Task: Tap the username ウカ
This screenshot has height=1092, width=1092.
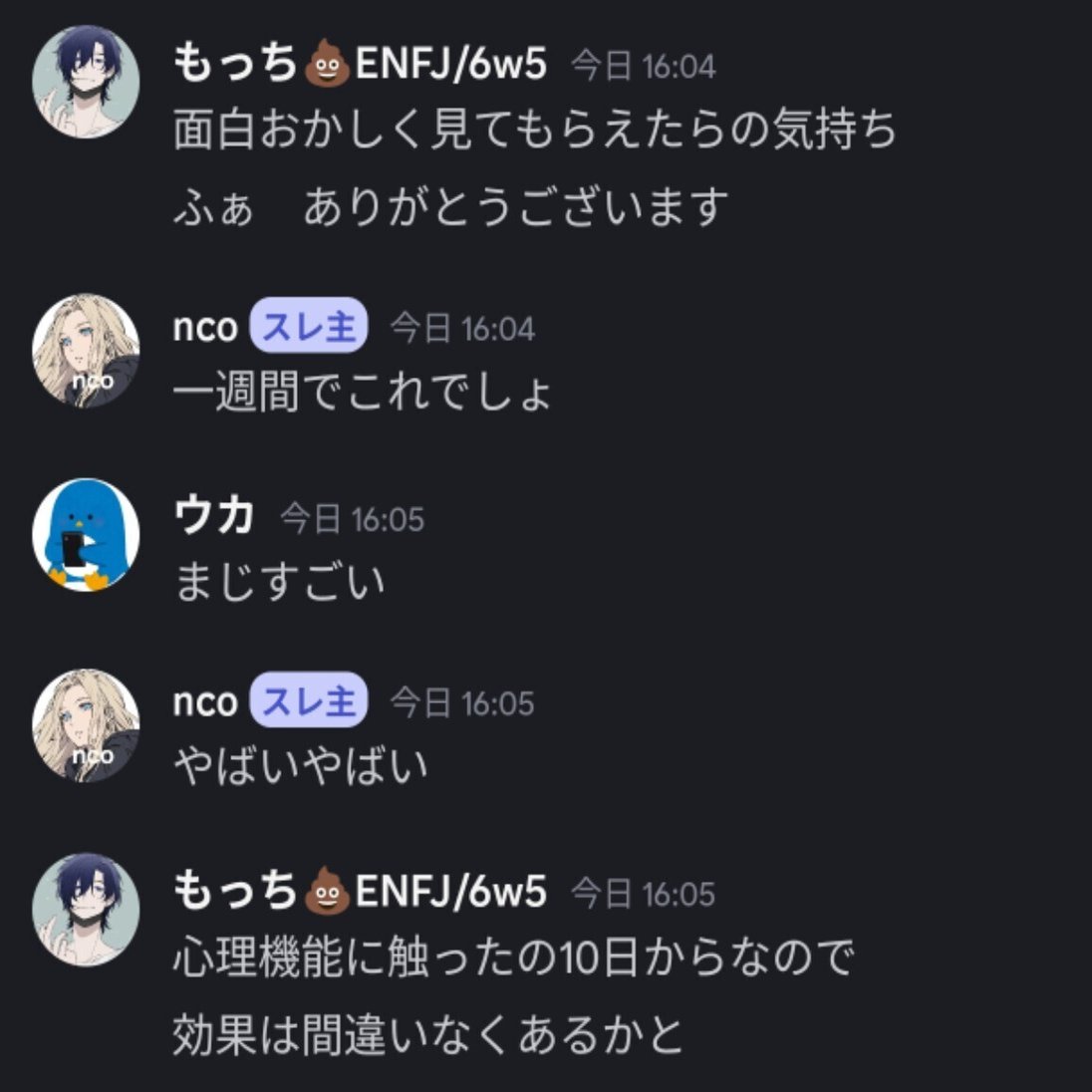Action: pos(213,516)
